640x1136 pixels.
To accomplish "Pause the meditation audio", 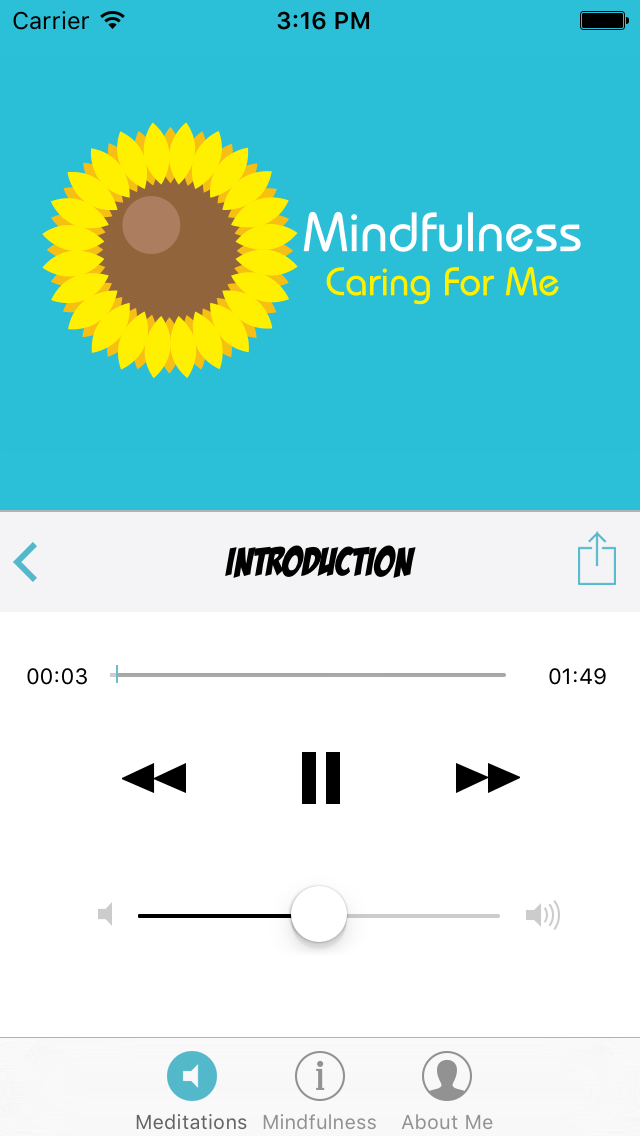I will tap(320, 778).
